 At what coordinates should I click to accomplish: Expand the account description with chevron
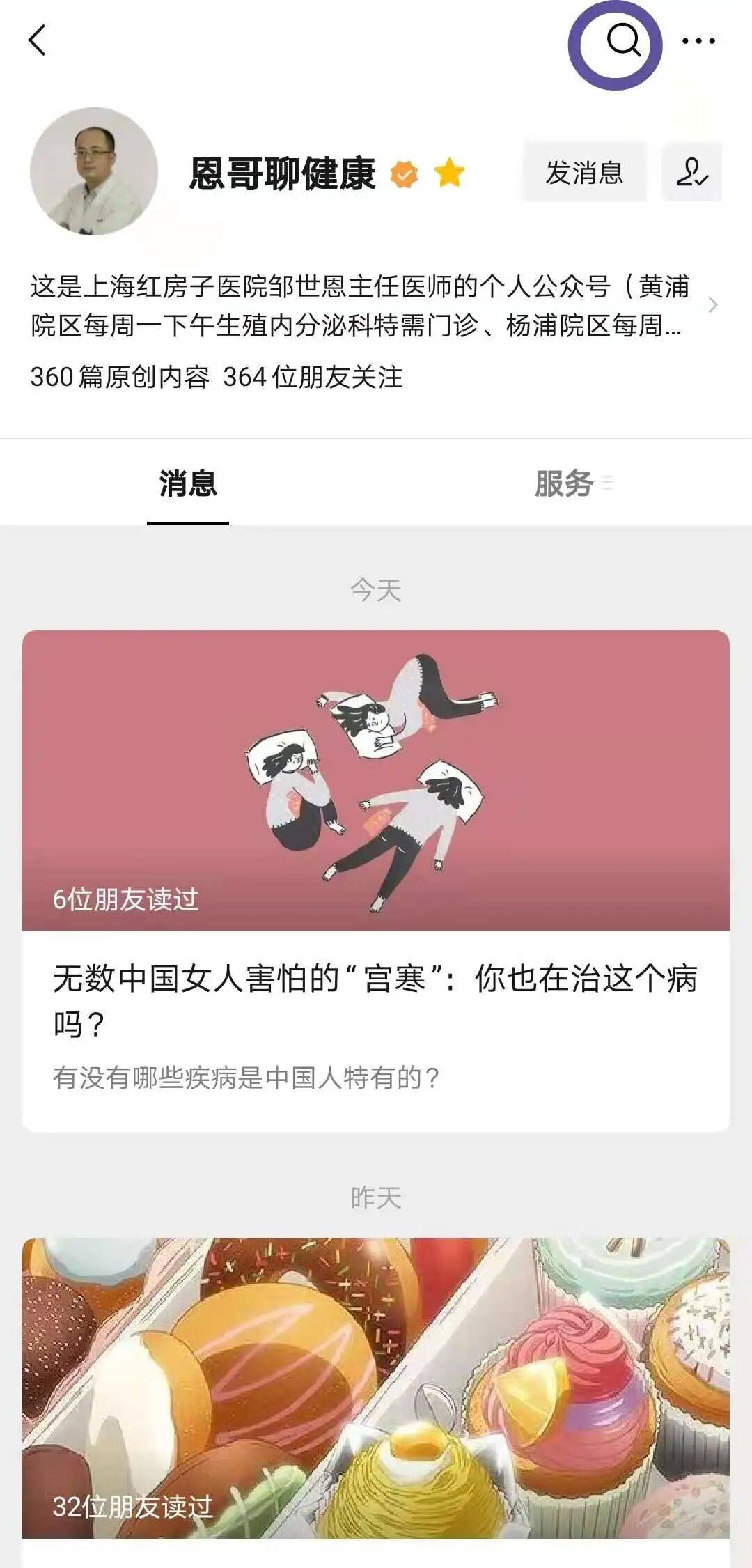tap(712, 305)
